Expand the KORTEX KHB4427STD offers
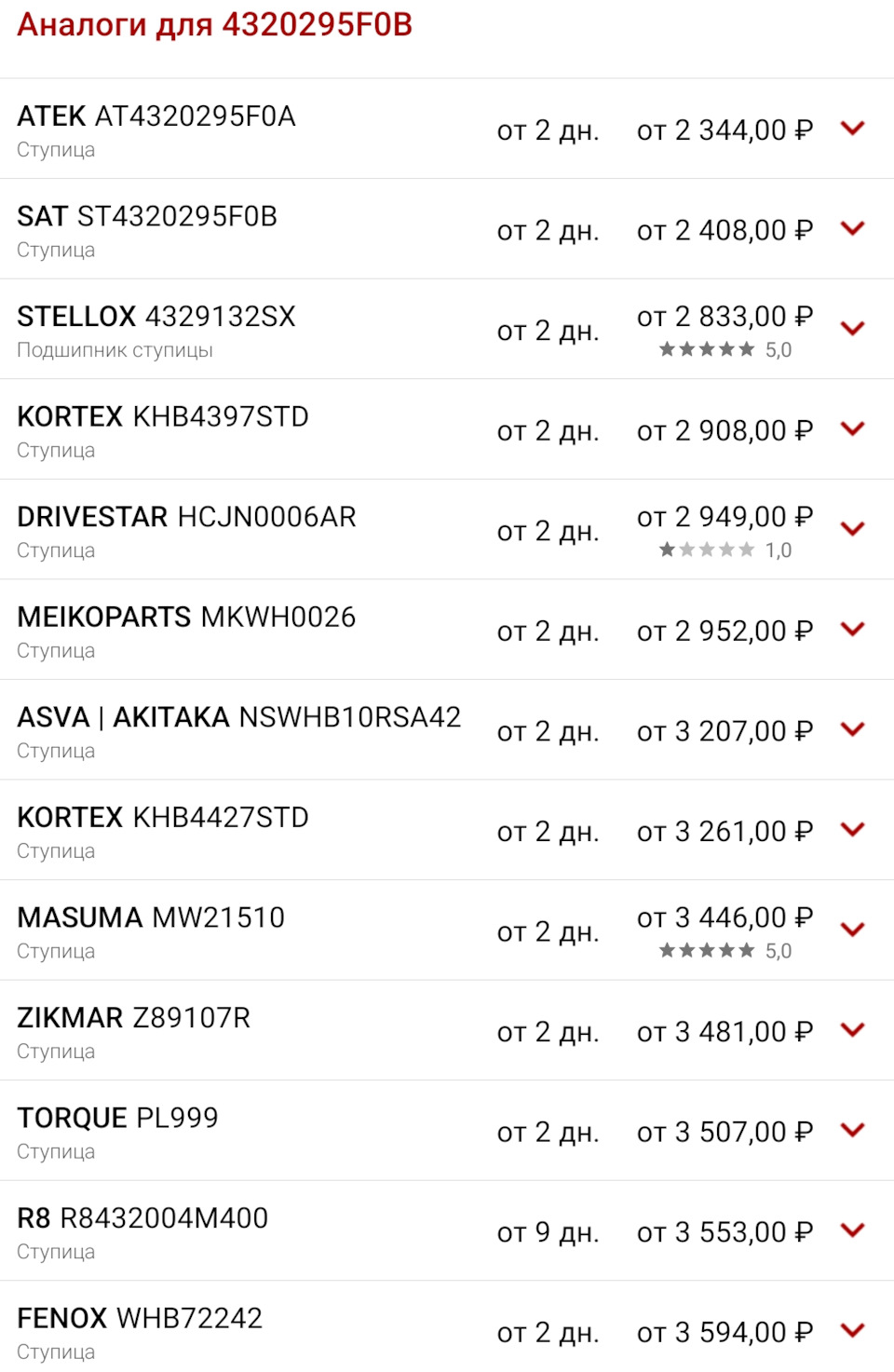 click(x=853, y=829)
